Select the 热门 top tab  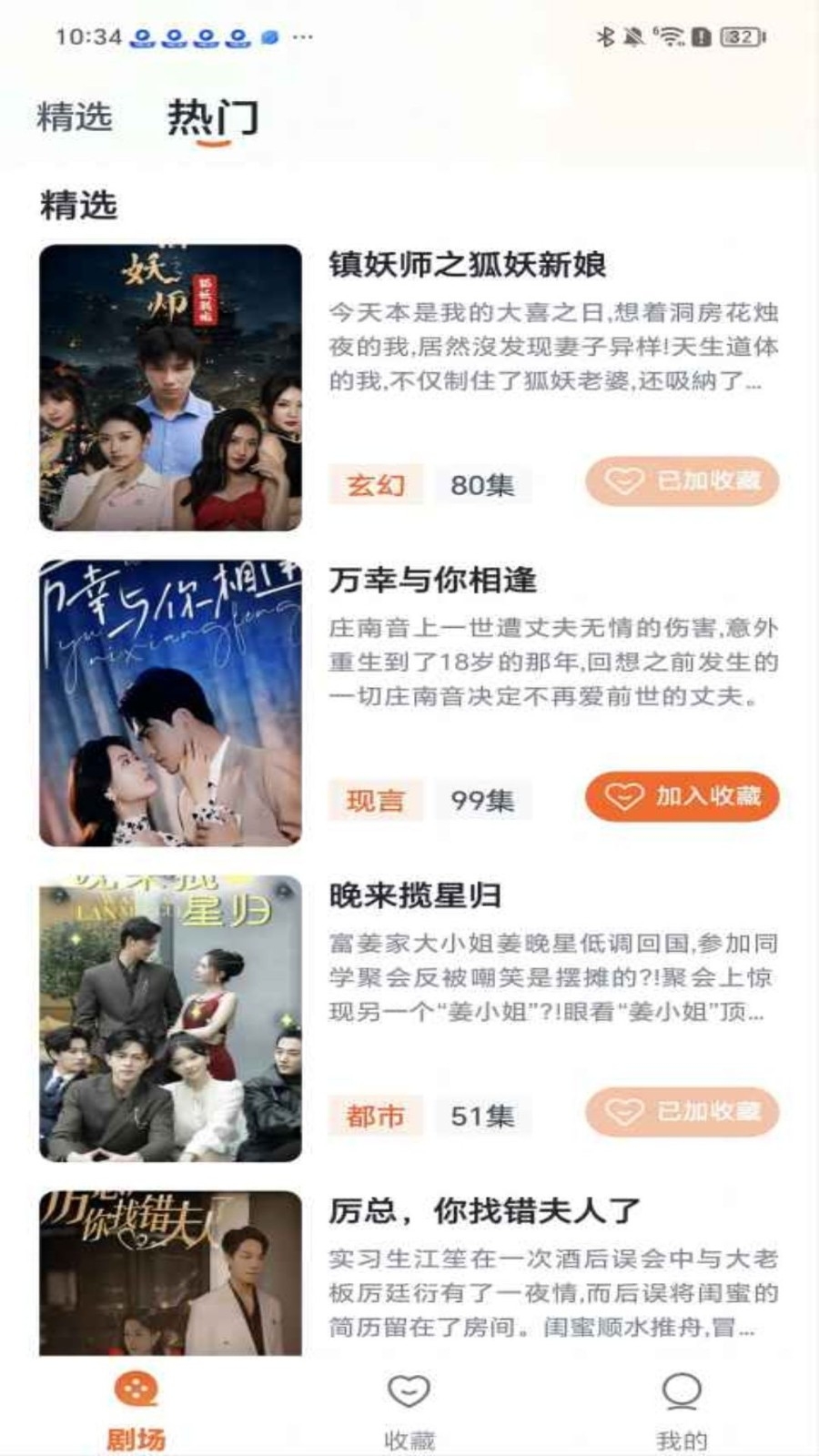[x=213, y=118]
